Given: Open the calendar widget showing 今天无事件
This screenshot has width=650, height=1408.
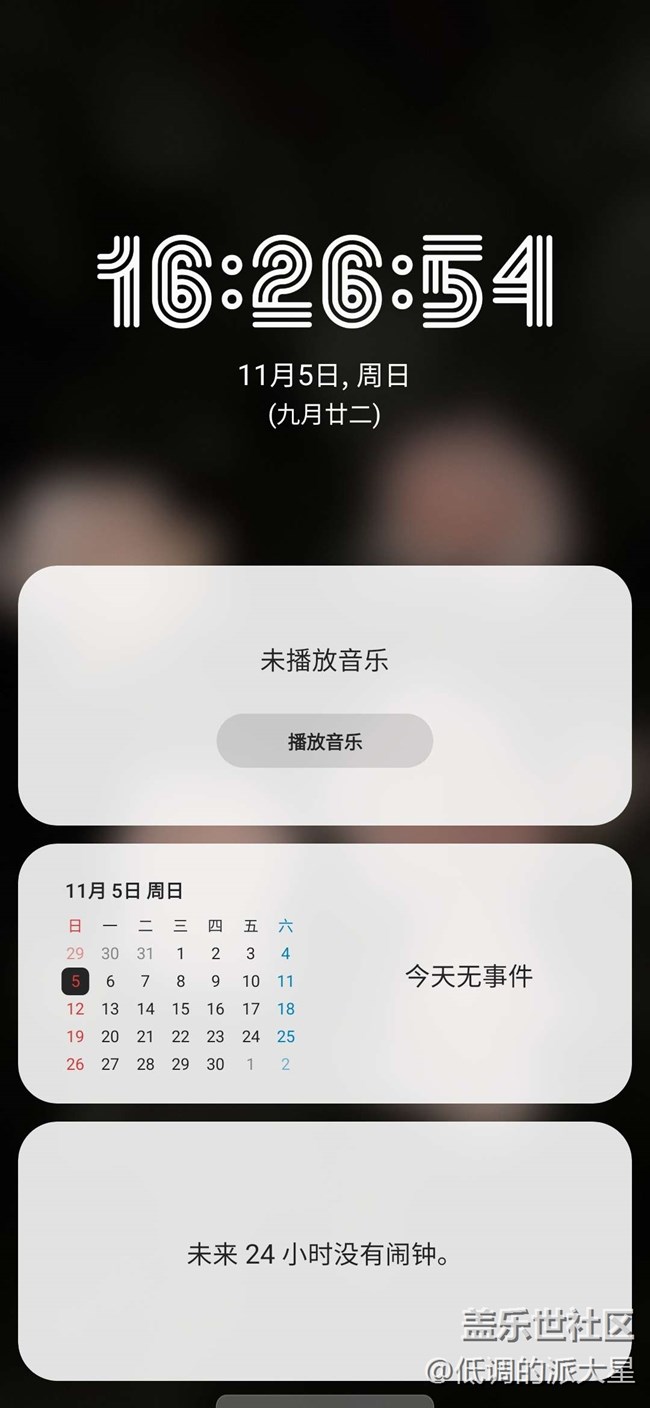Looking at the screenshot, I should [x=468, y=976].
